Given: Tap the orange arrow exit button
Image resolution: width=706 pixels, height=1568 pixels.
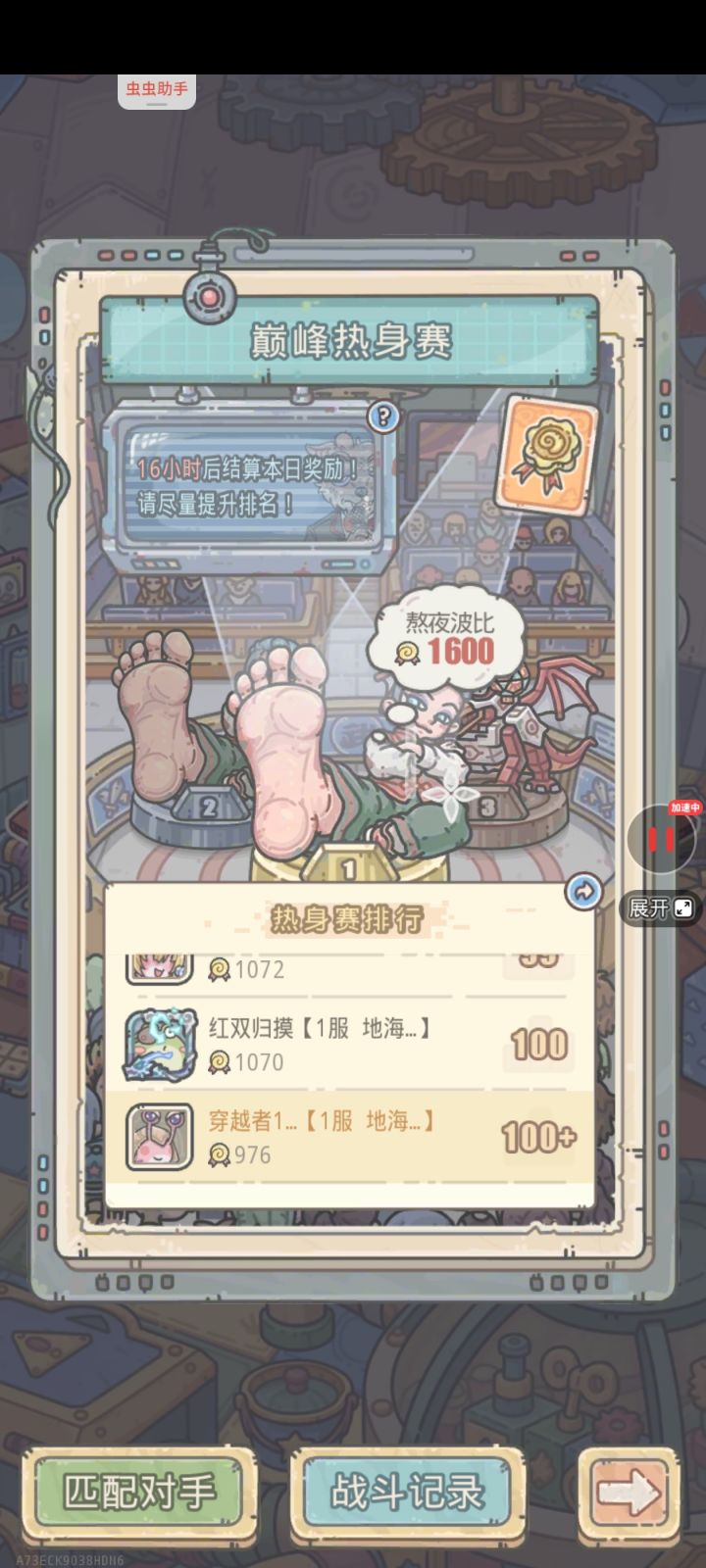Looking at the screenshot, I should coord(629,1494).
